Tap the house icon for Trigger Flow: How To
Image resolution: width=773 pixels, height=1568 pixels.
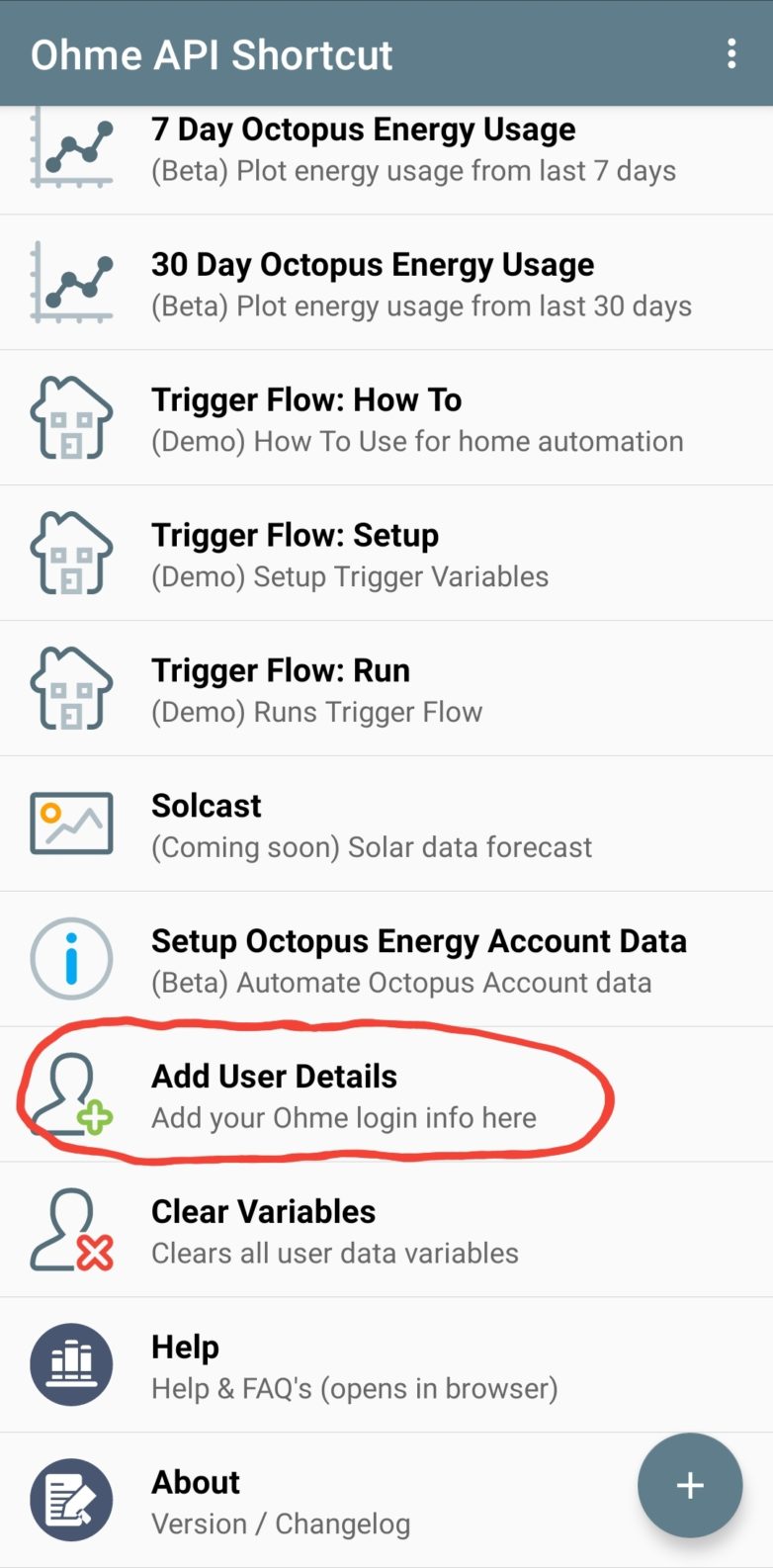(71, 417)
